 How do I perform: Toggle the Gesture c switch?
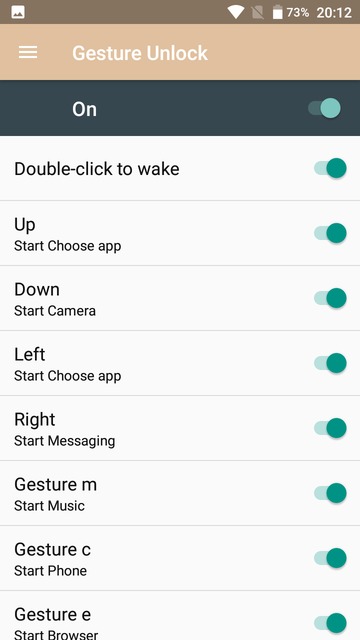330,558
